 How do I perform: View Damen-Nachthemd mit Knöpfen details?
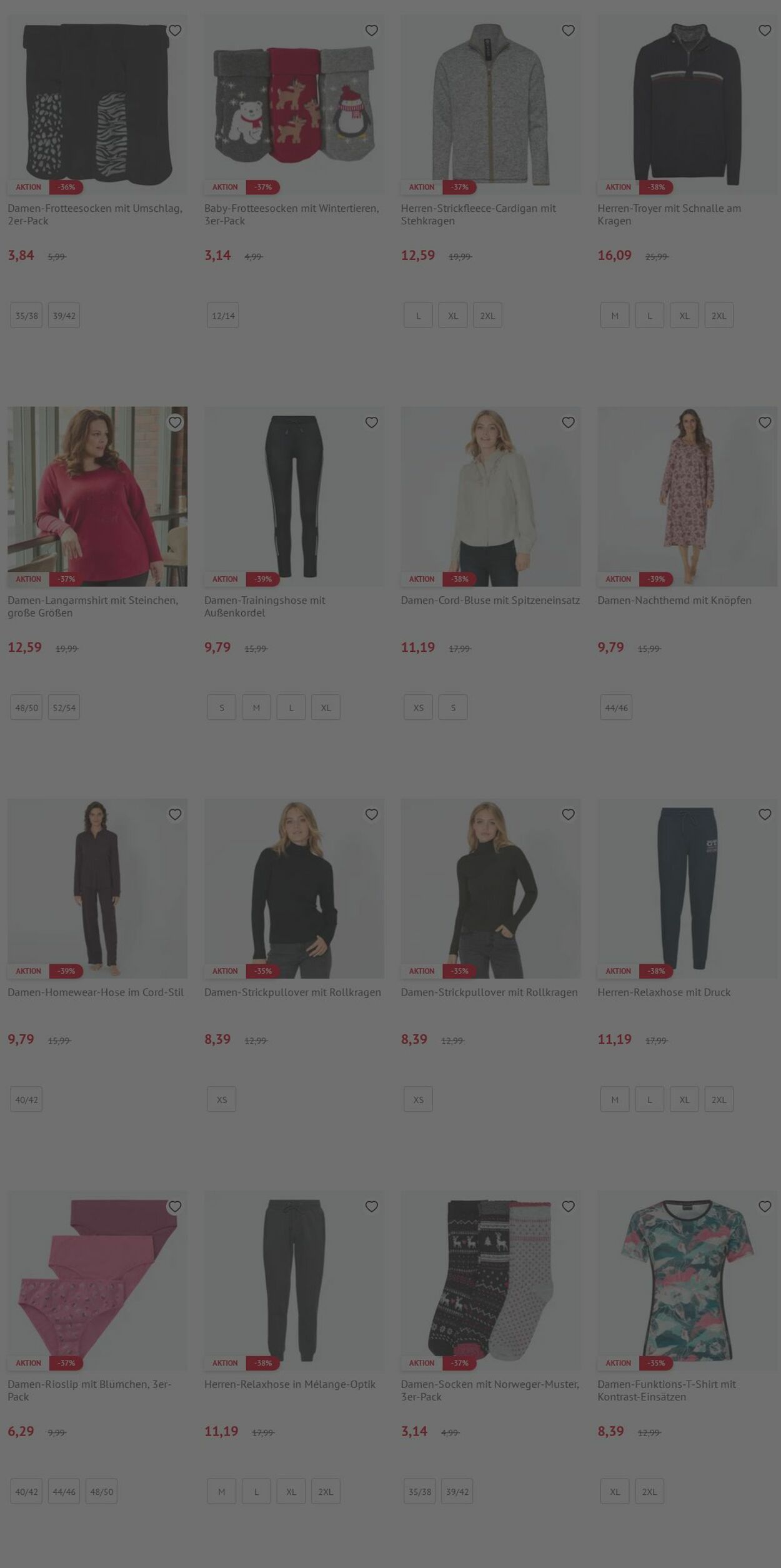coord(674,600)
